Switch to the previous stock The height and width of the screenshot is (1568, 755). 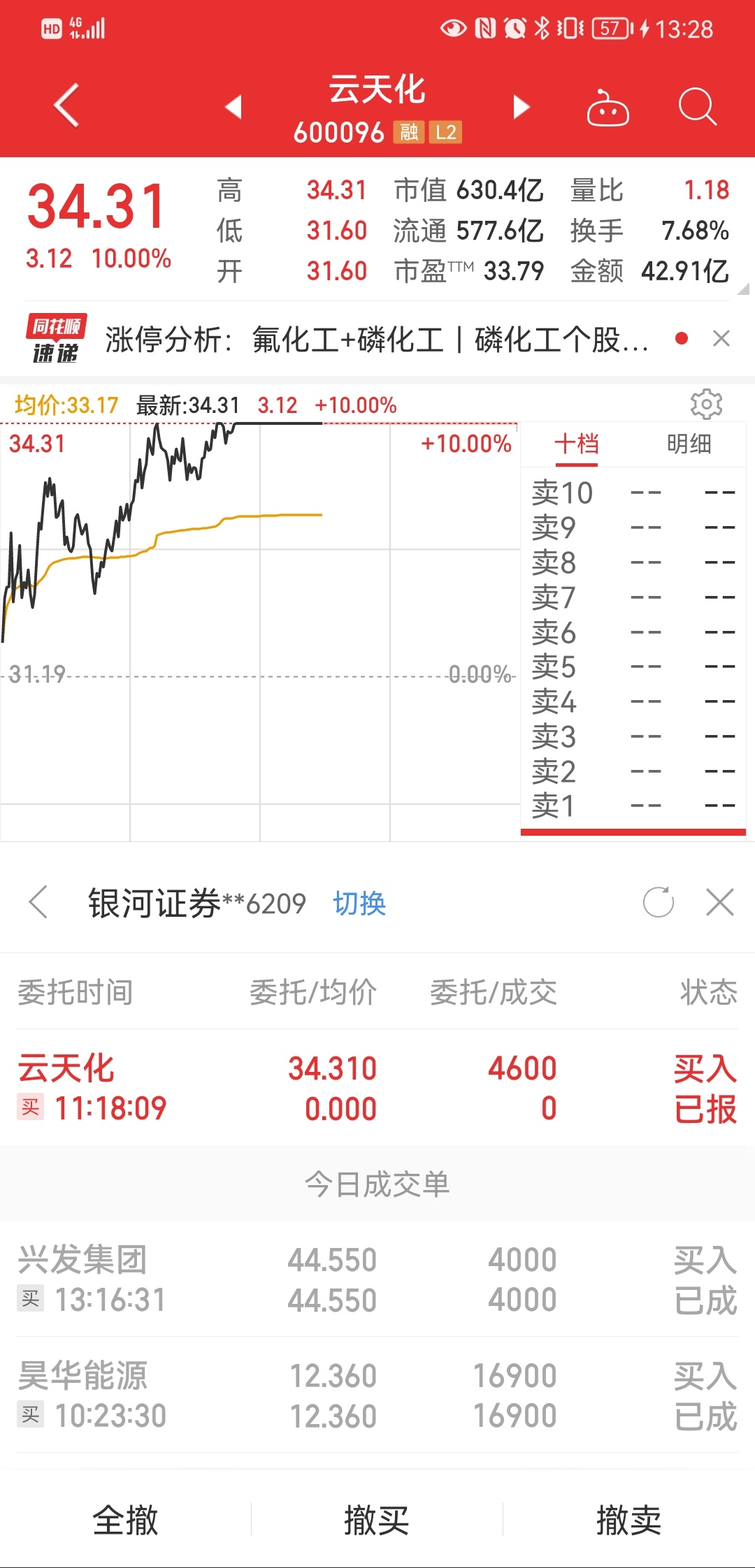[x=233, y=107]
